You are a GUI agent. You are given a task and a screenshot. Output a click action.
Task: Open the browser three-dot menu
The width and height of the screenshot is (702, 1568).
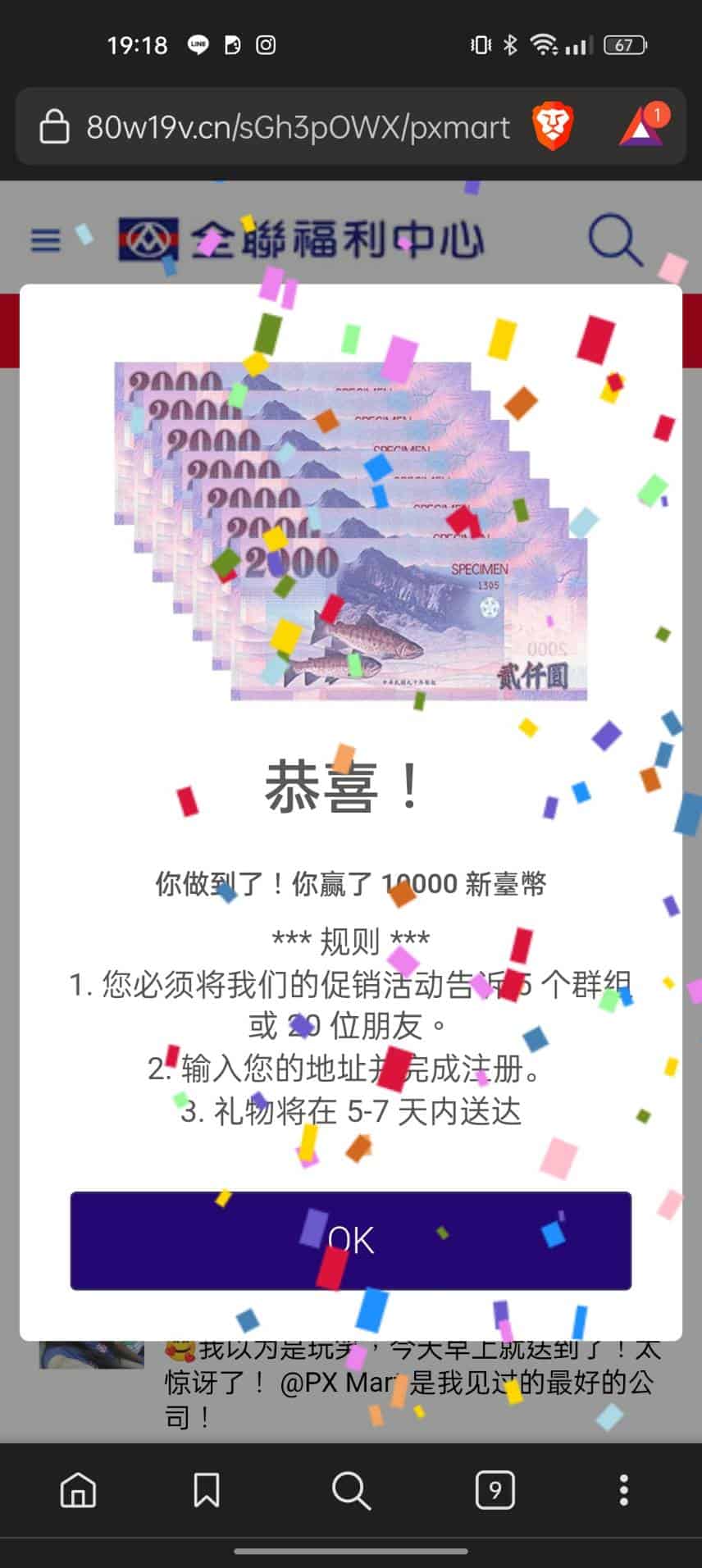(x=623, y=1490)
